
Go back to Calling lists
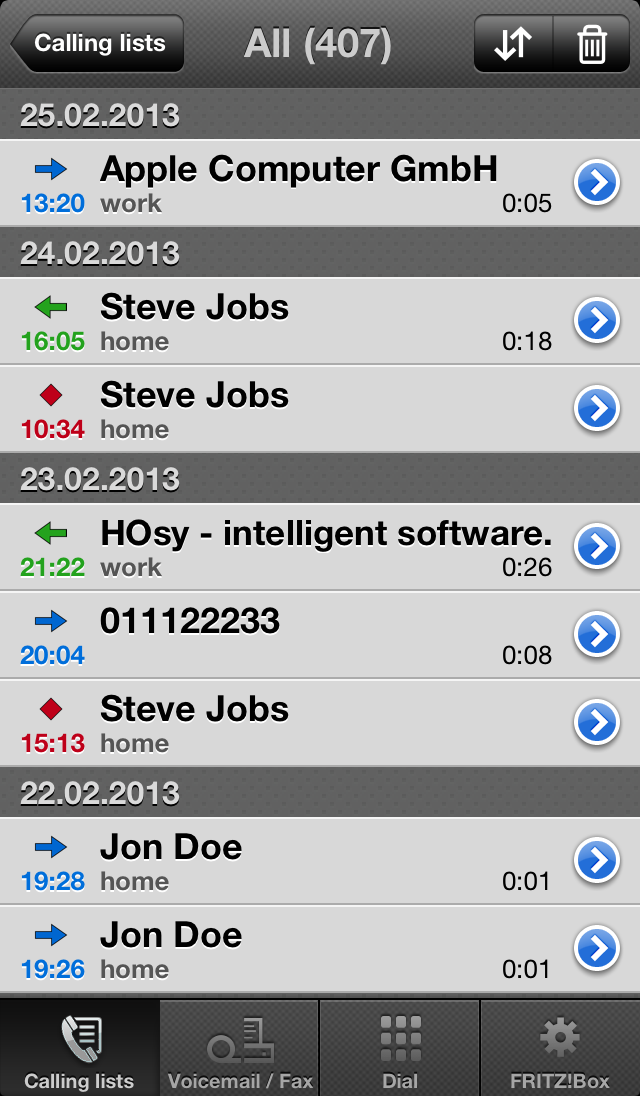[97, 44]
